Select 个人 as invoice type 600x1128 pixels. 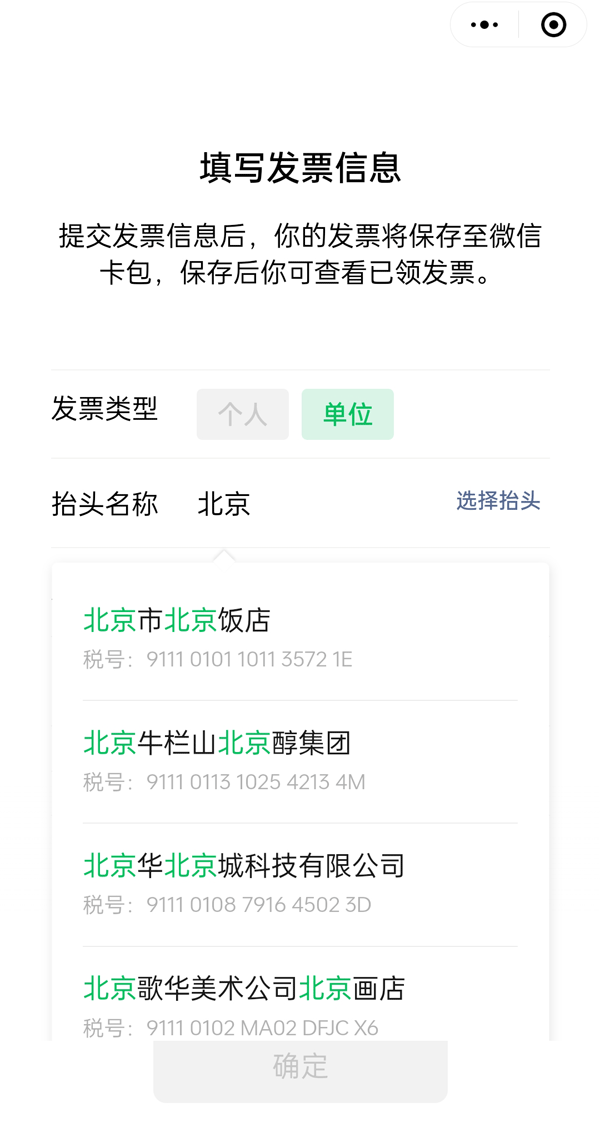242,414
